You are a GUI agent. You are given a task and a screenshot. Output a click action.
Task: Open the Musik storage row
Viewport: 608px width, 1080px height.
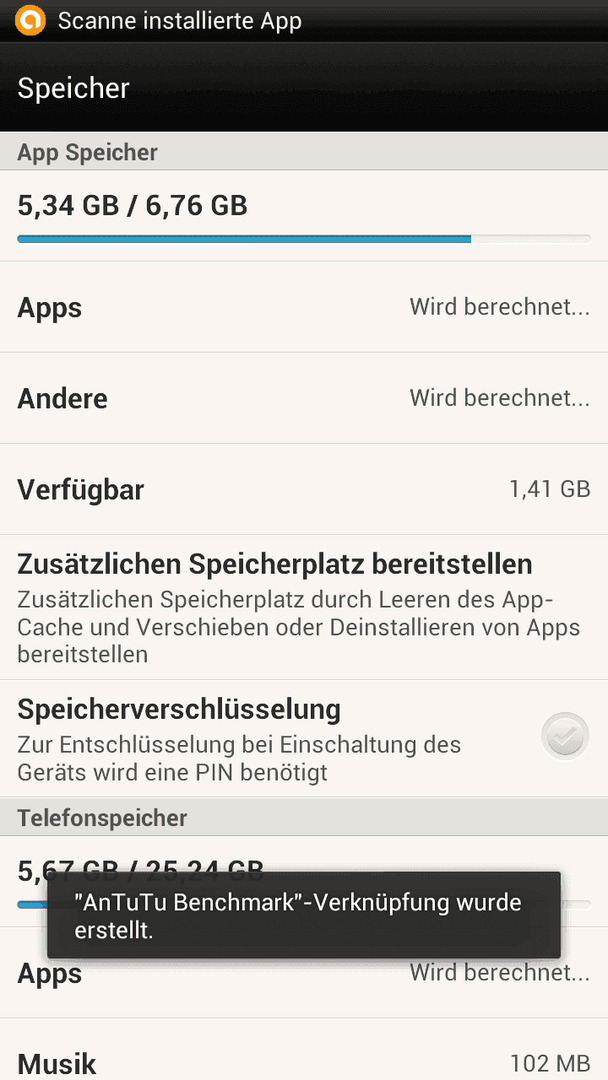(304, 1050)
